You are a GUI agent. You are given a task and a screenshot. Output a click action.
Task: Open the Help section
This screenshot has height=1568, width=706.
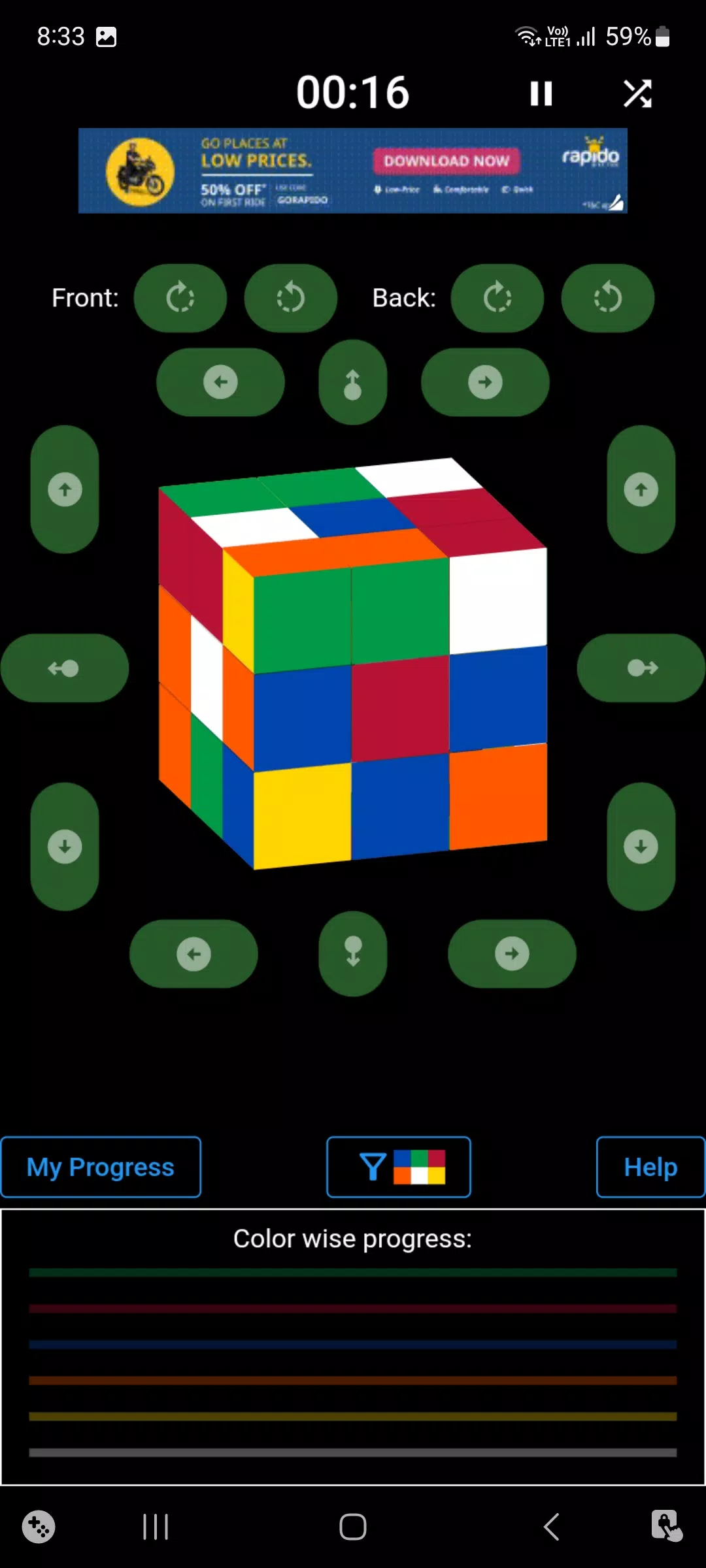tap(650, 1167)
